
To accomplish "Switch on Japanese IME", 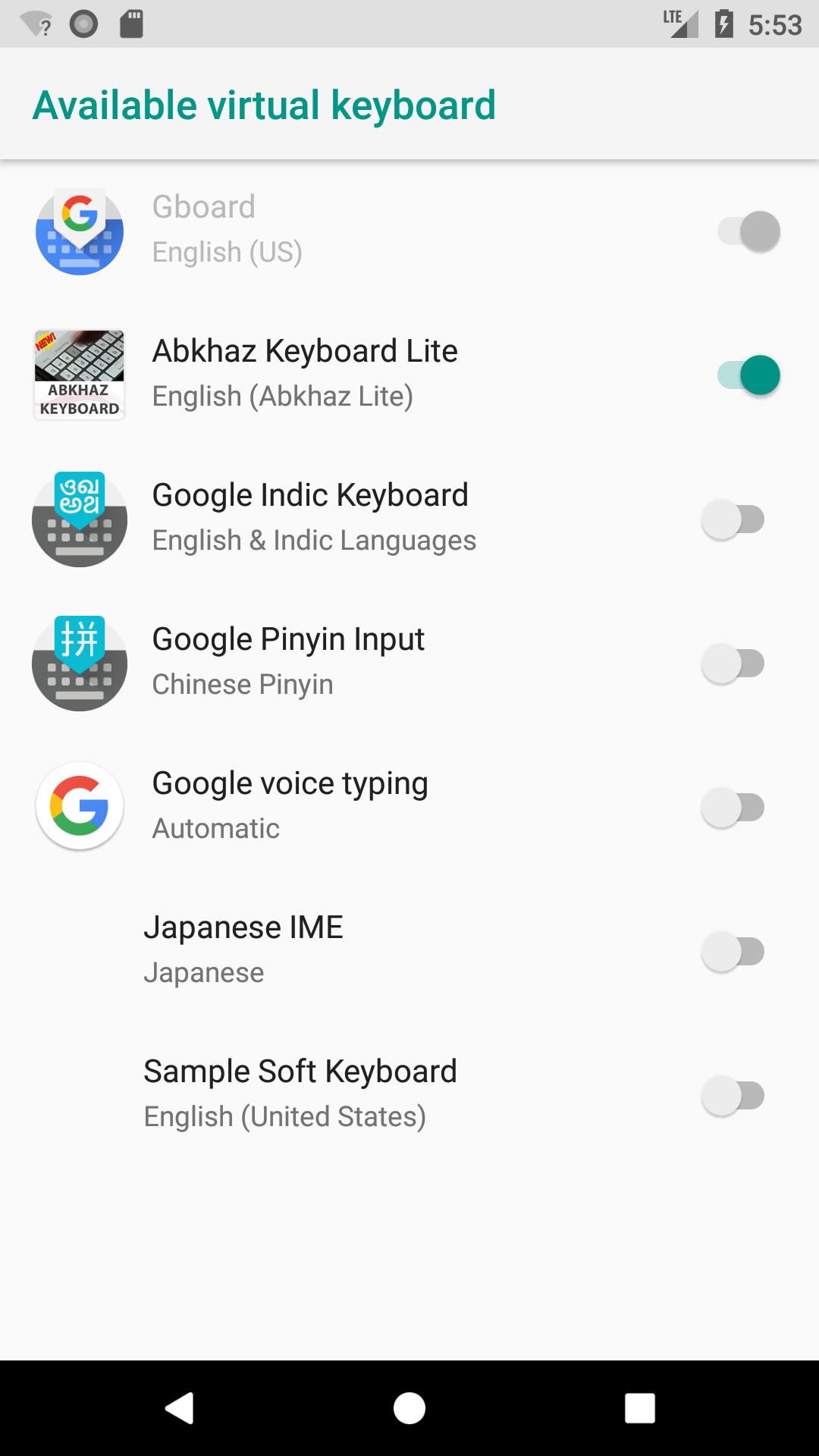I will pos(733,952).
